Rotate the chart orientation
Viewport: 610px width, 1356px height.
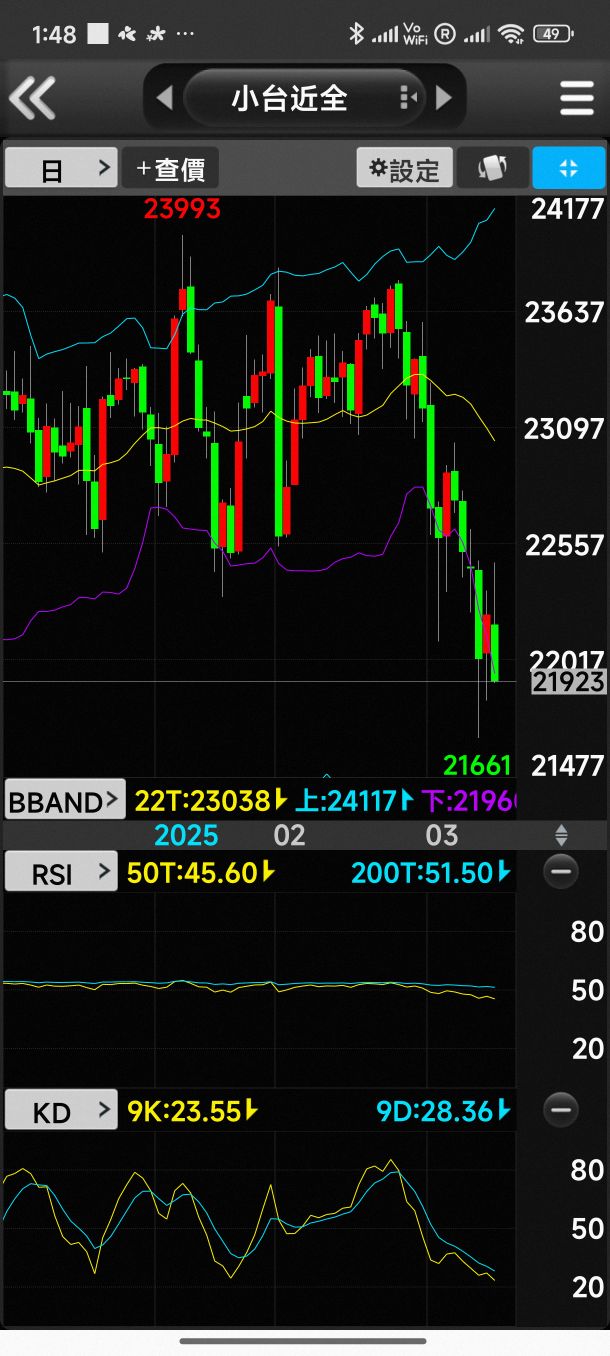(492, 168)
